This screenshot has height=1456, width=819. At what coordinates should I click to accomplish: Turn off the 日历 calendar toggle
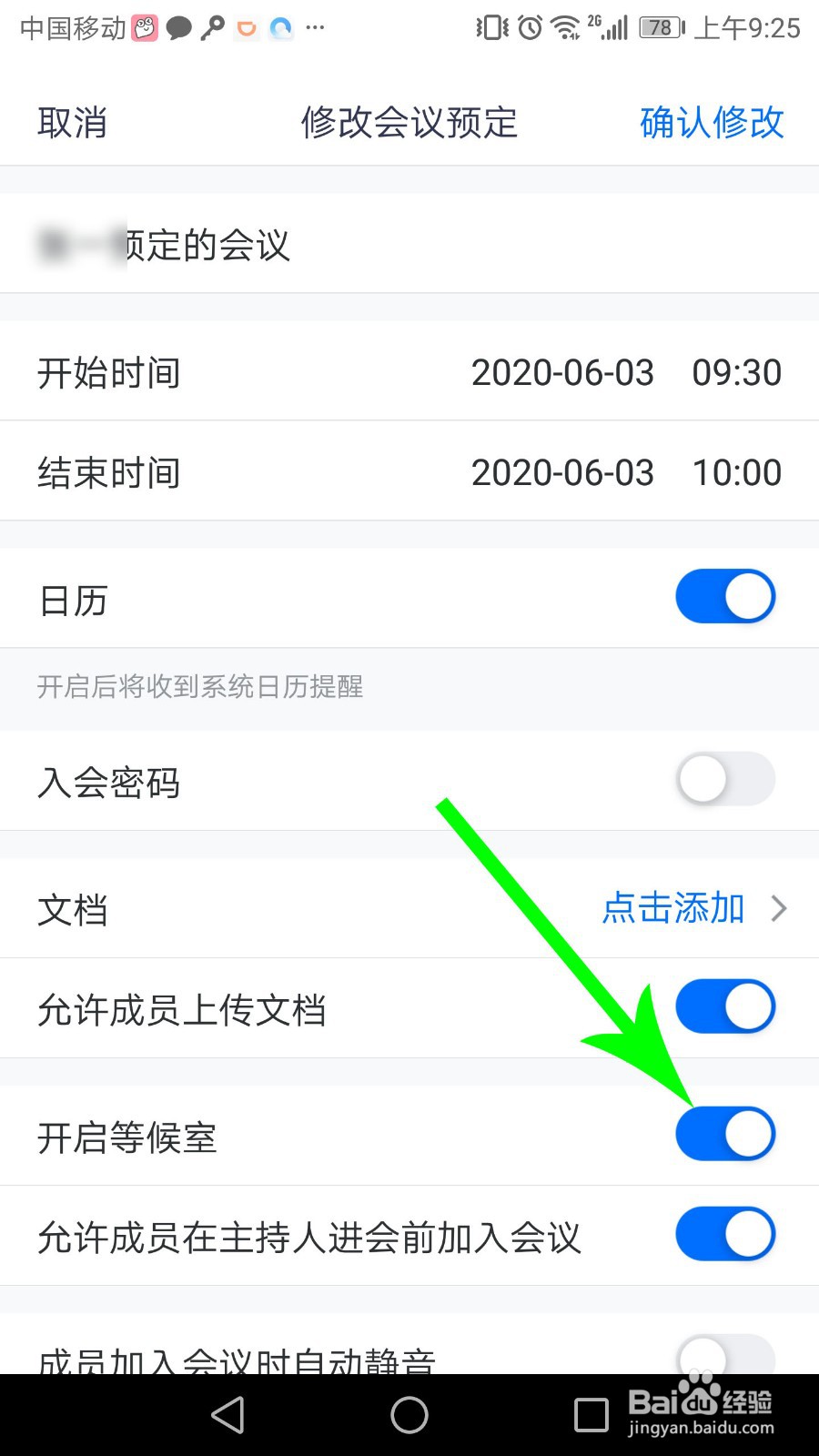coord(724,597)
